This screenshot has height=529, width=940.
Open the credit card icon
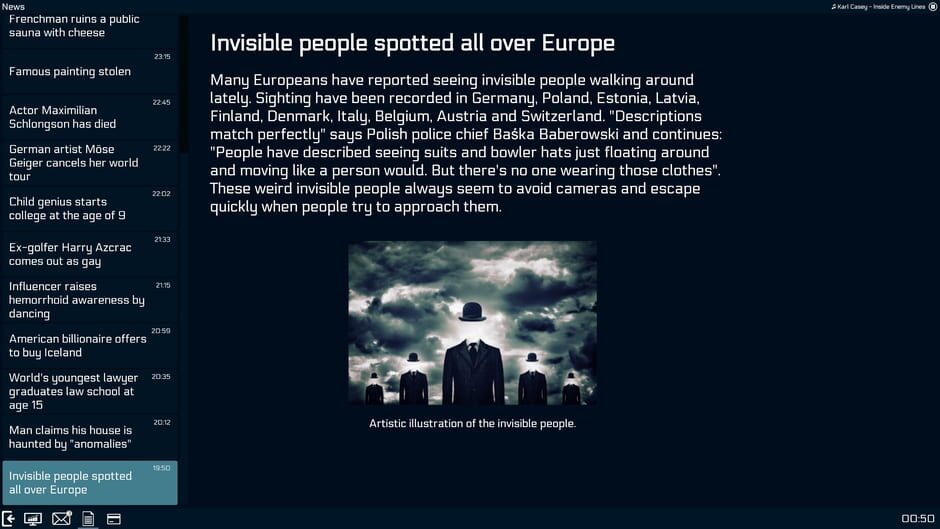coord(113,518)
